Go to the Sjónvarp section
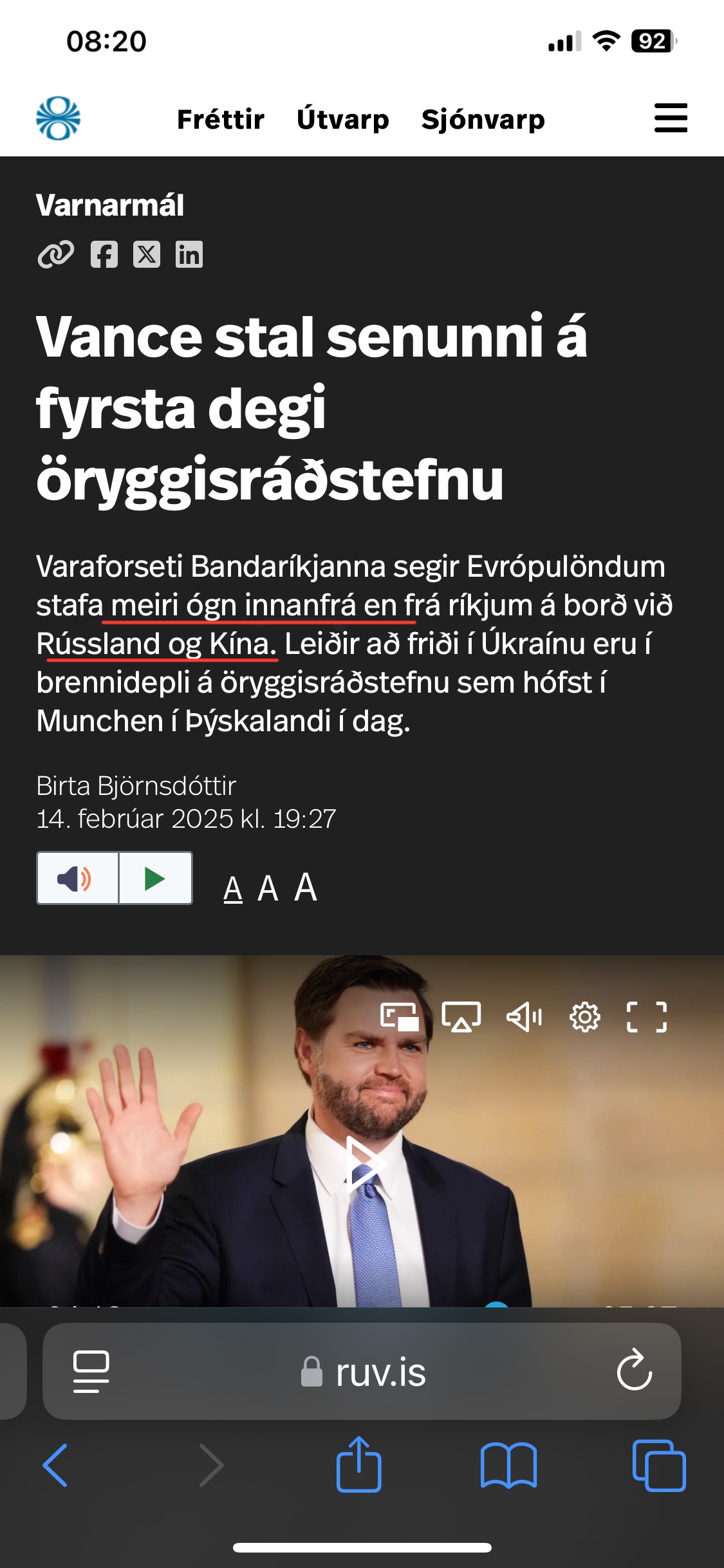The height and width of the screenshot is (1568, 724). click(x=483, y=120)
